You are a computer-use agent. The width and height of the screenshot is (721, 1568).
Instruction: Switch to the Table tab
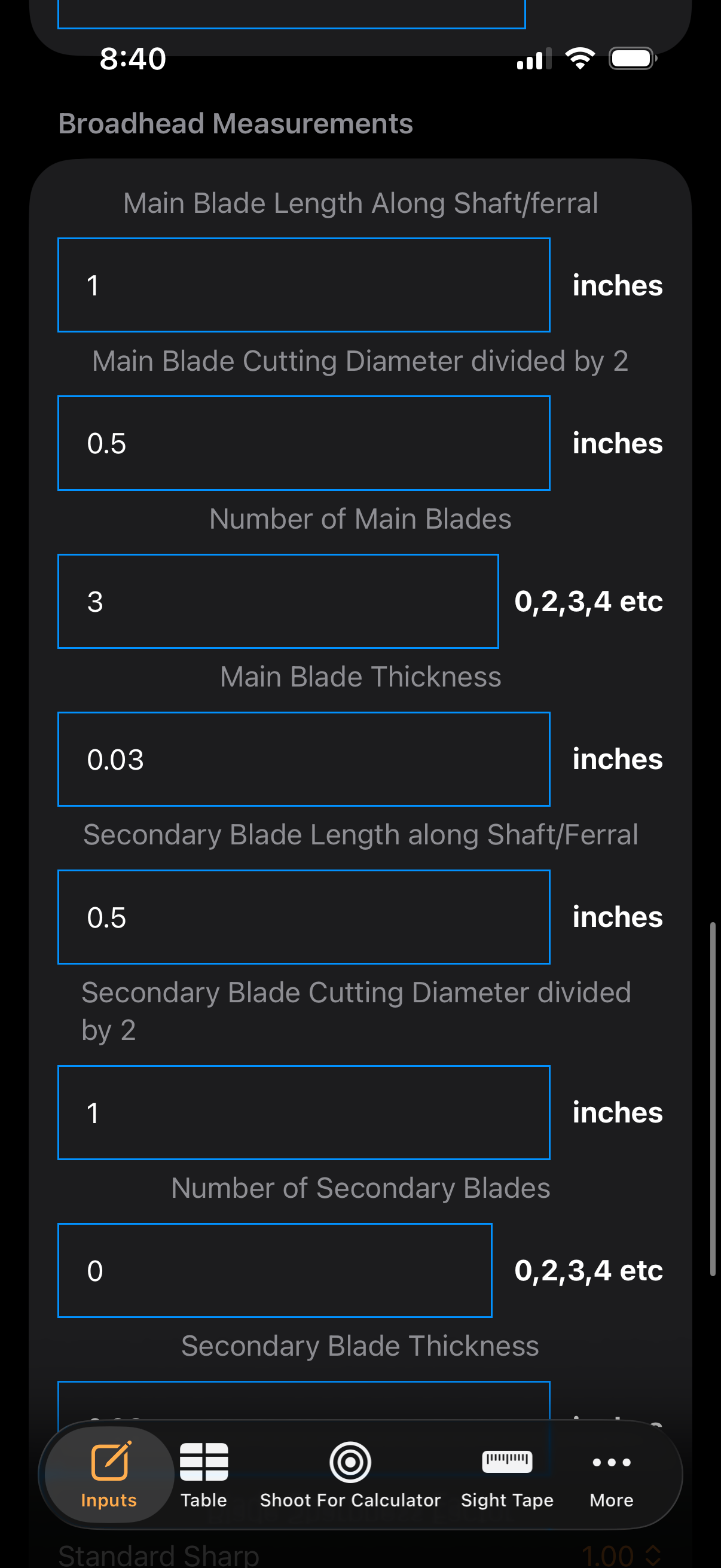coord(204,1474)
